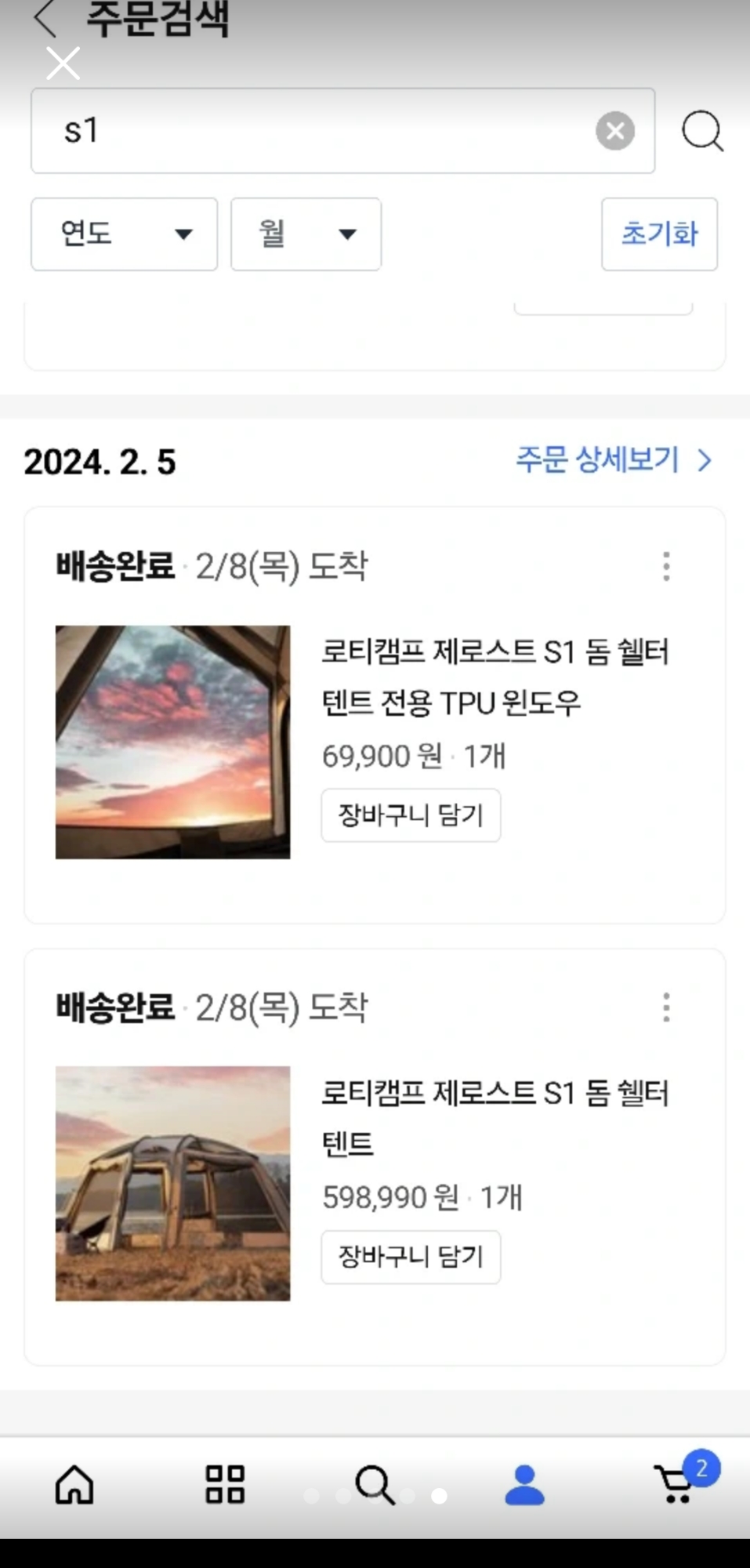Viewport: 750px width, 1568px height.
Task: Add the dome shelter tent to cart
Action: [x=411, y=1257]
